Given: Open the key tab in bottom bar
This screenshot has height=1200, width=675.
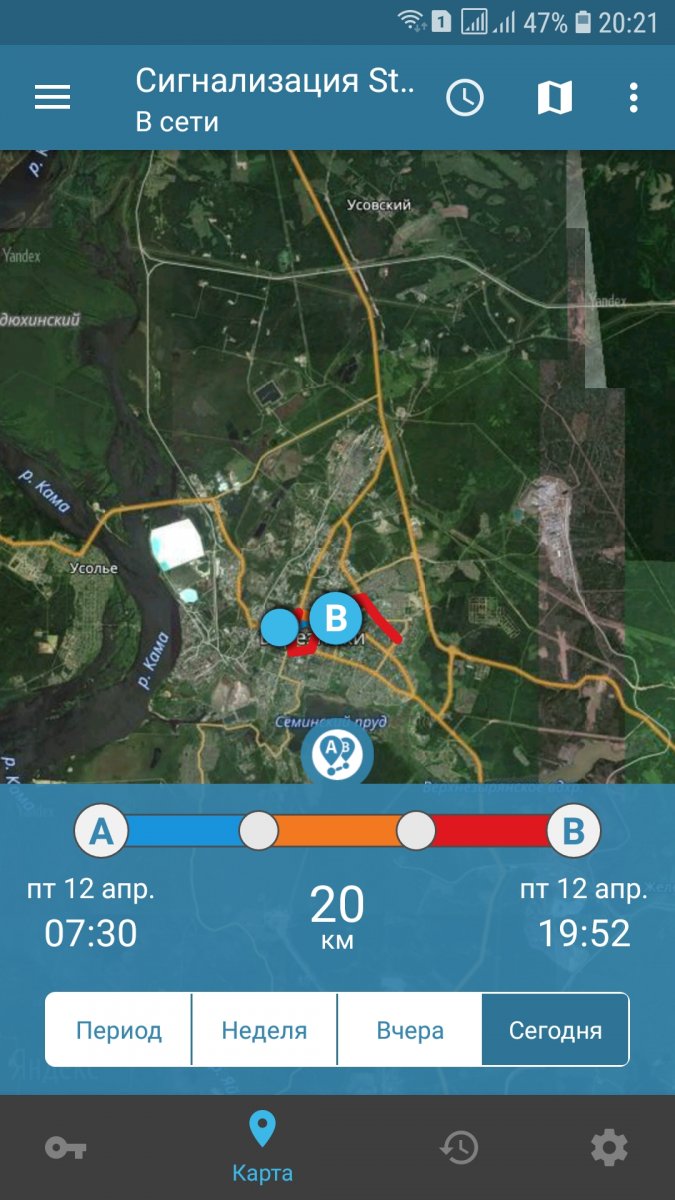Looking at the screenshot, I should coord(66,1147).
